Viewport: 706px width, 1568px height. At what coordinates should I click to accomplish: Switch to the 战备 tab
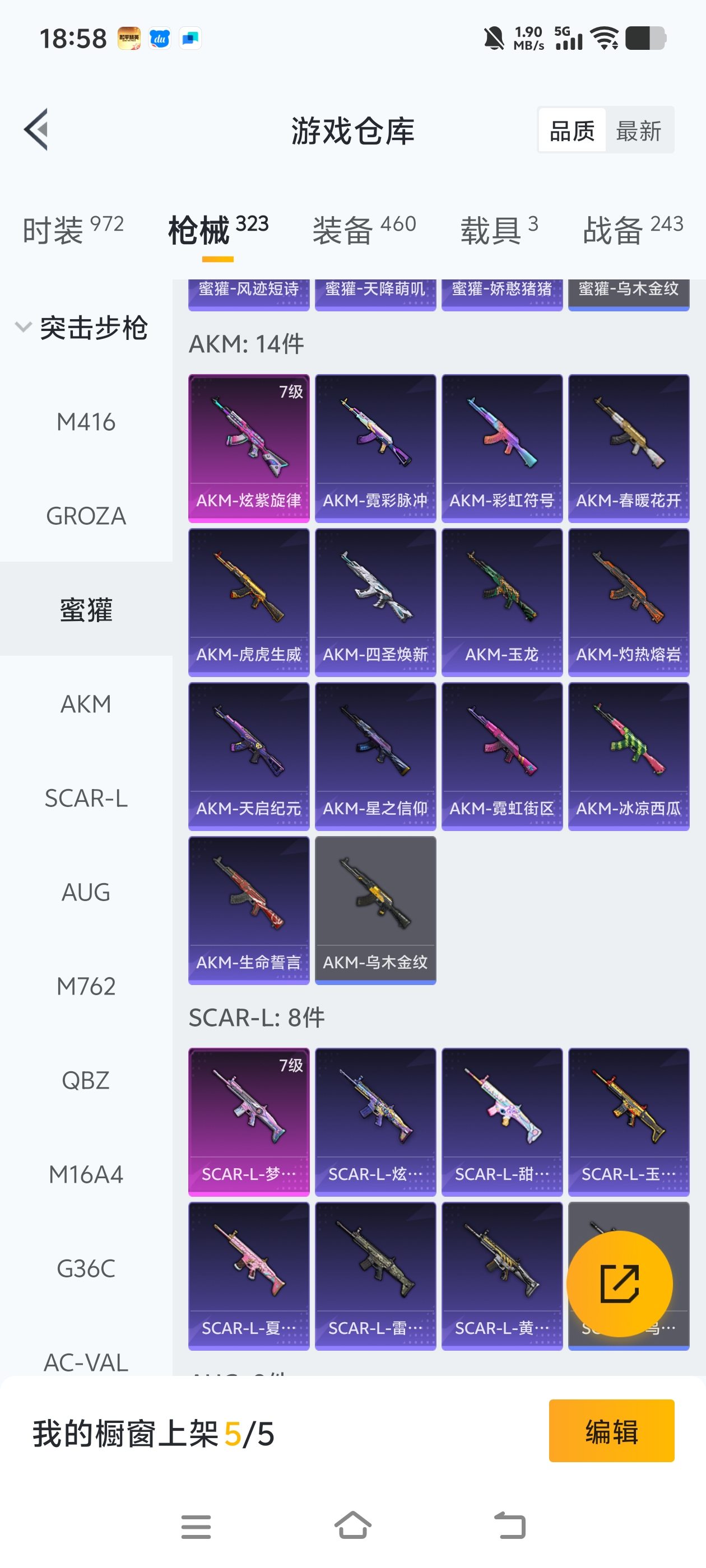click(x=632, y=230)
